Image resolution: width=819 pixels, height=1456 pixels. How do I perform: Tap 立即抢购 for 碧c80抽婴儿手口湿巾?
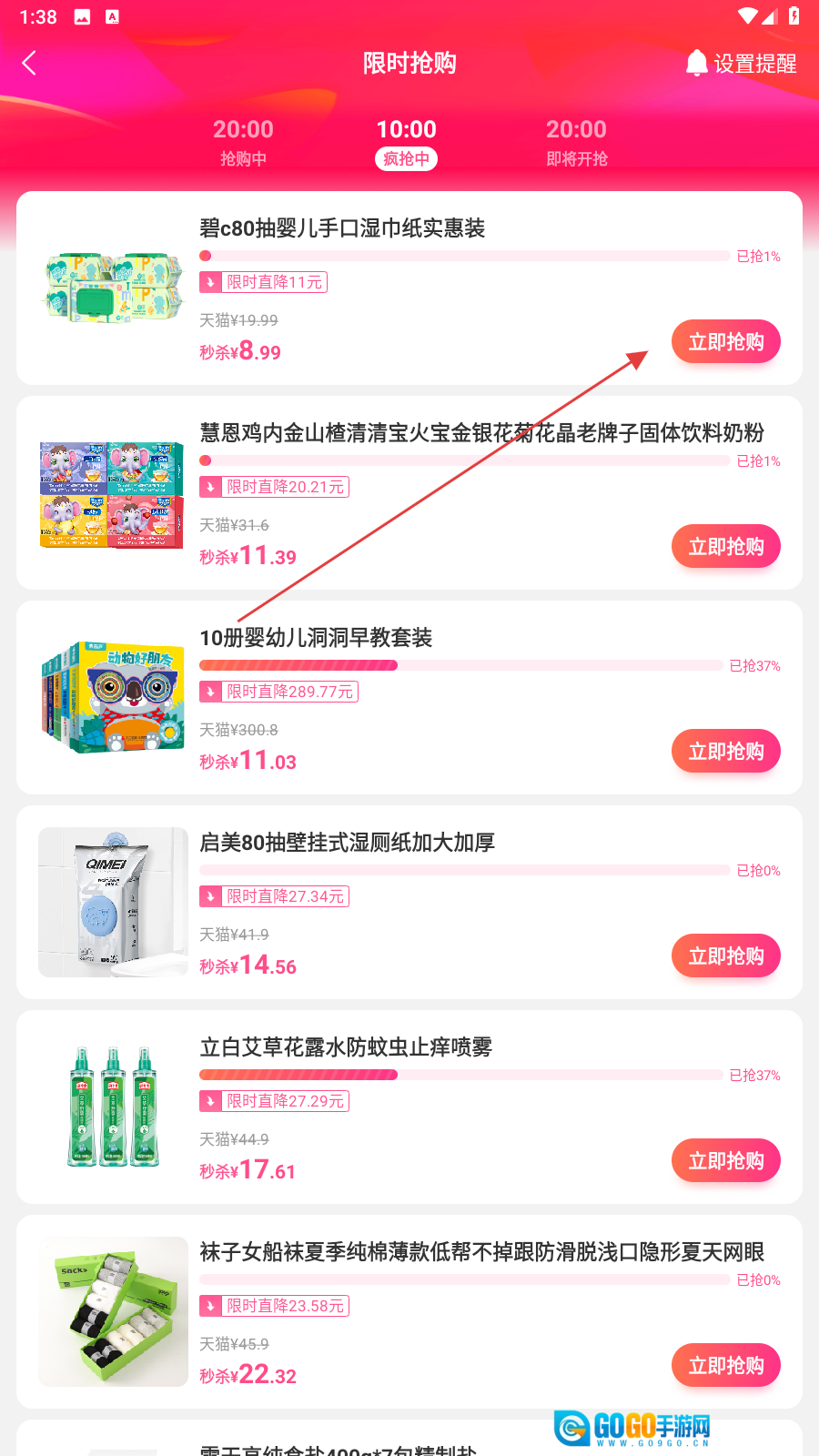725,342
